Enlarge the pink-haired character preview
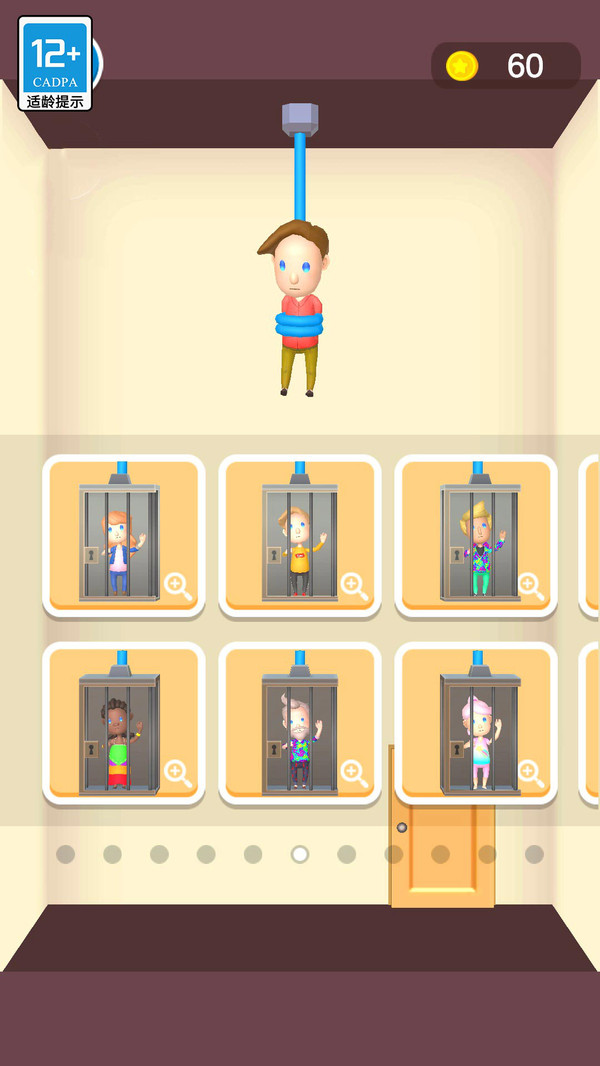 530,773
